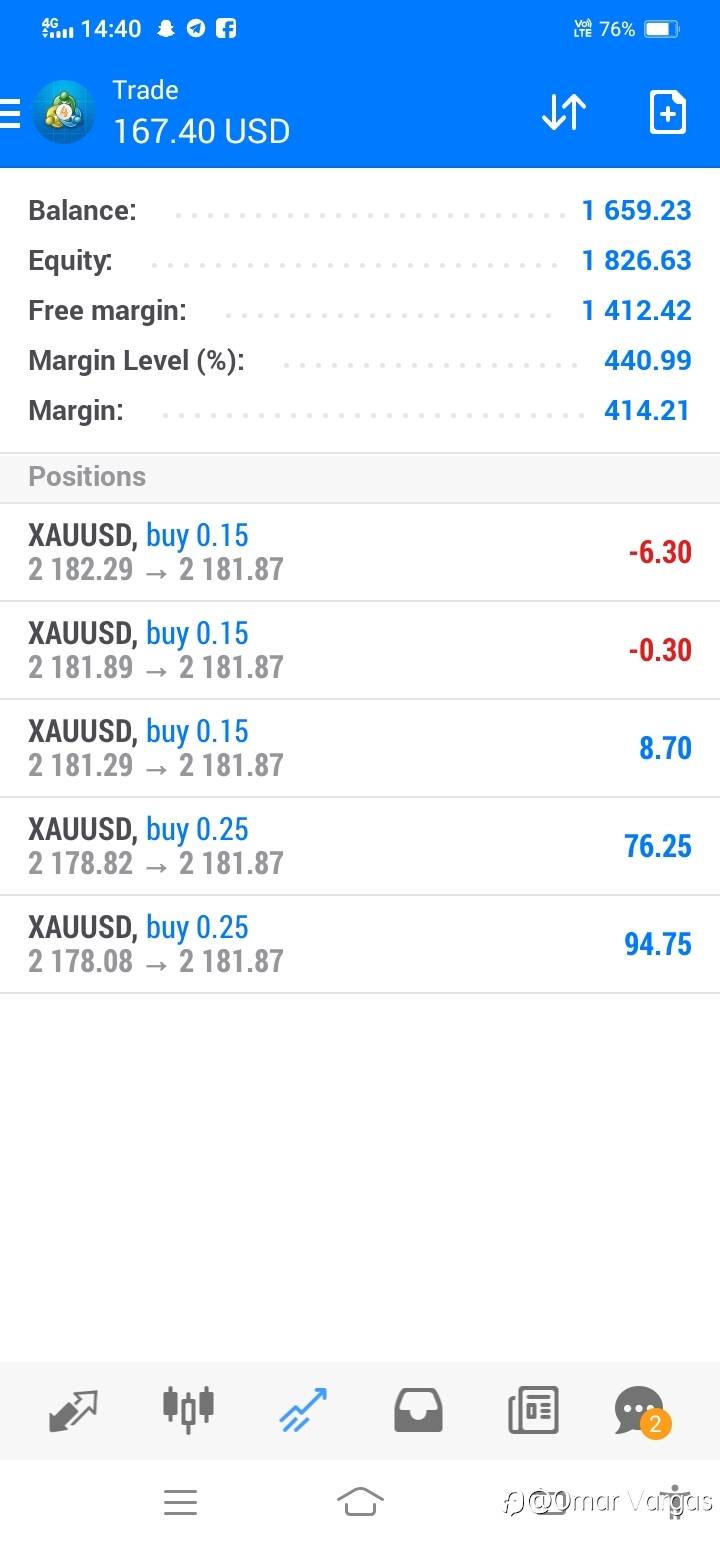
Task: Switch to the Chart tab
Action: pos(188,1408)
